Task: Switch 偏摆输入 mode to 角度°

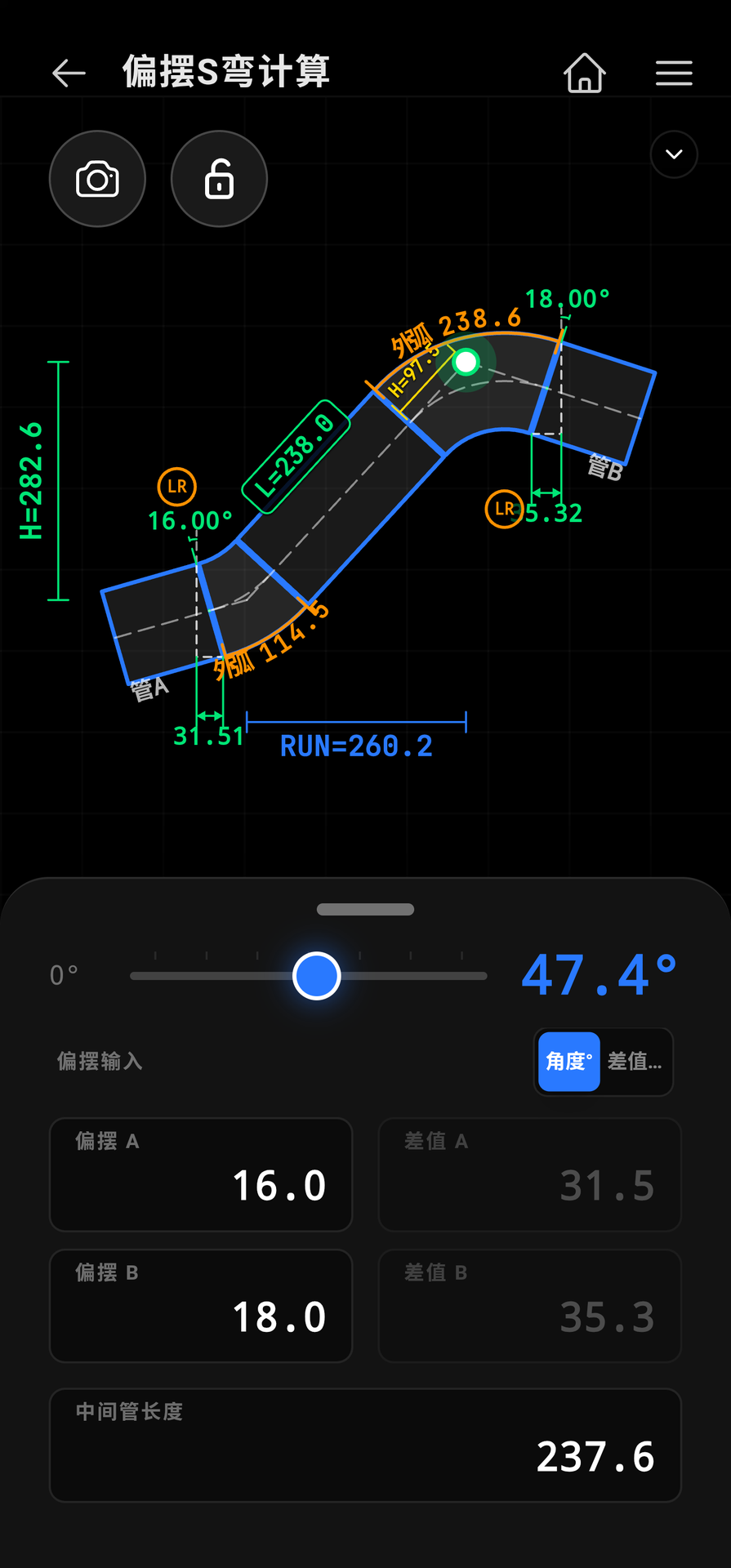Action: [568, 1062]
